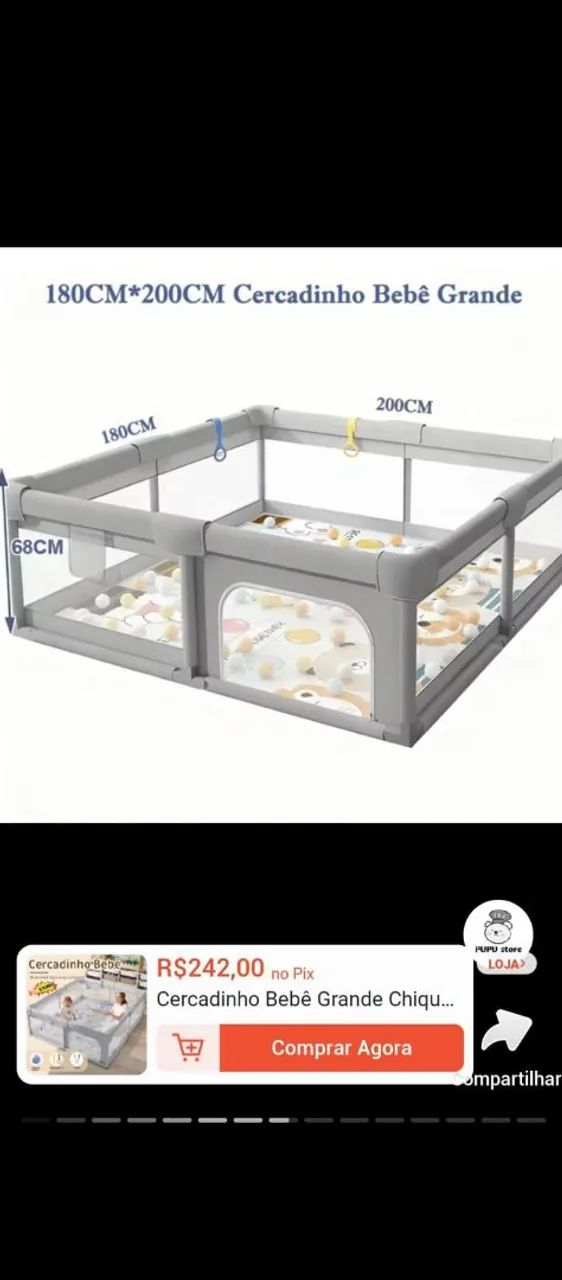Open the PUPU store shop page
This screenshot has height=1280, width=562.
[498, 940]
